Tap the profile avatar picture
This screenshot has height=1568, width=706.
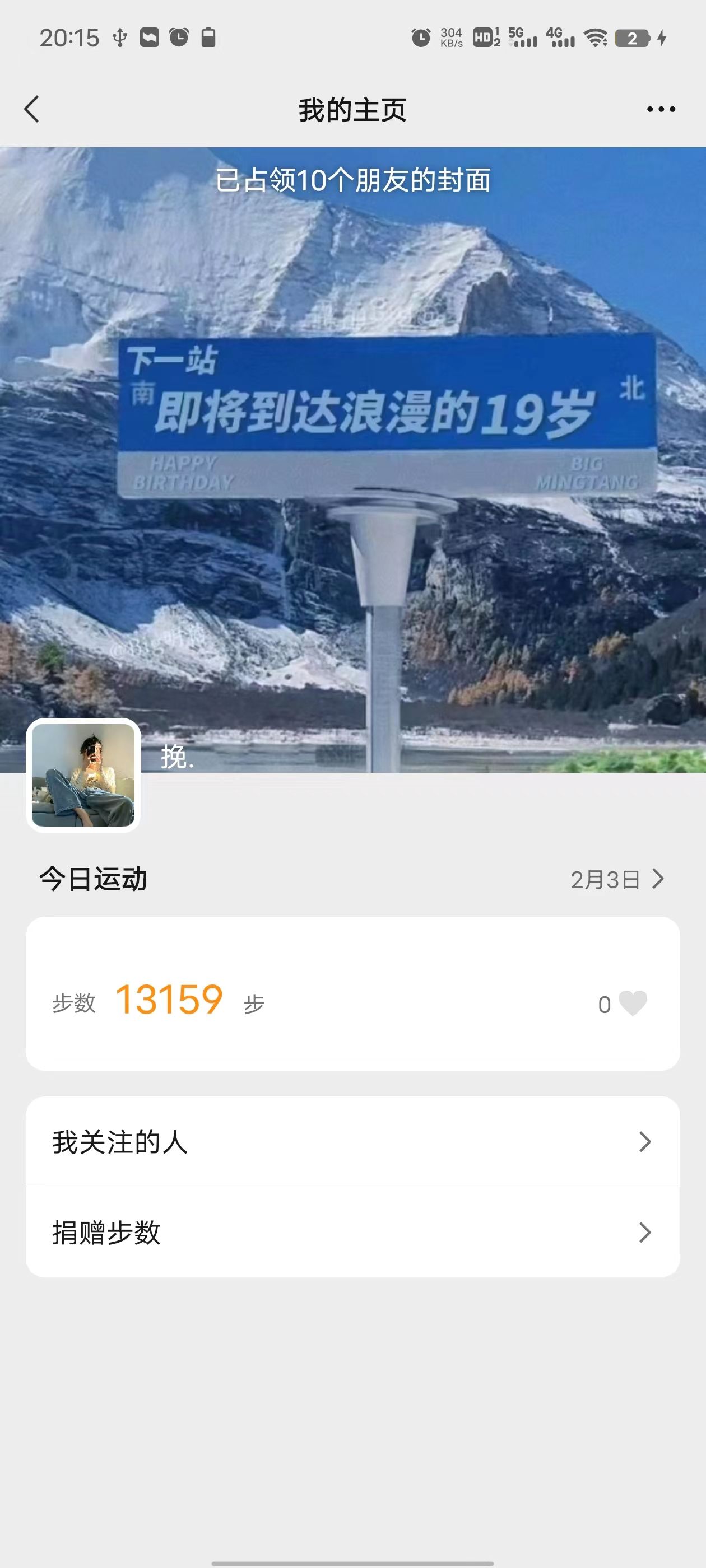(x=83, y=775)
